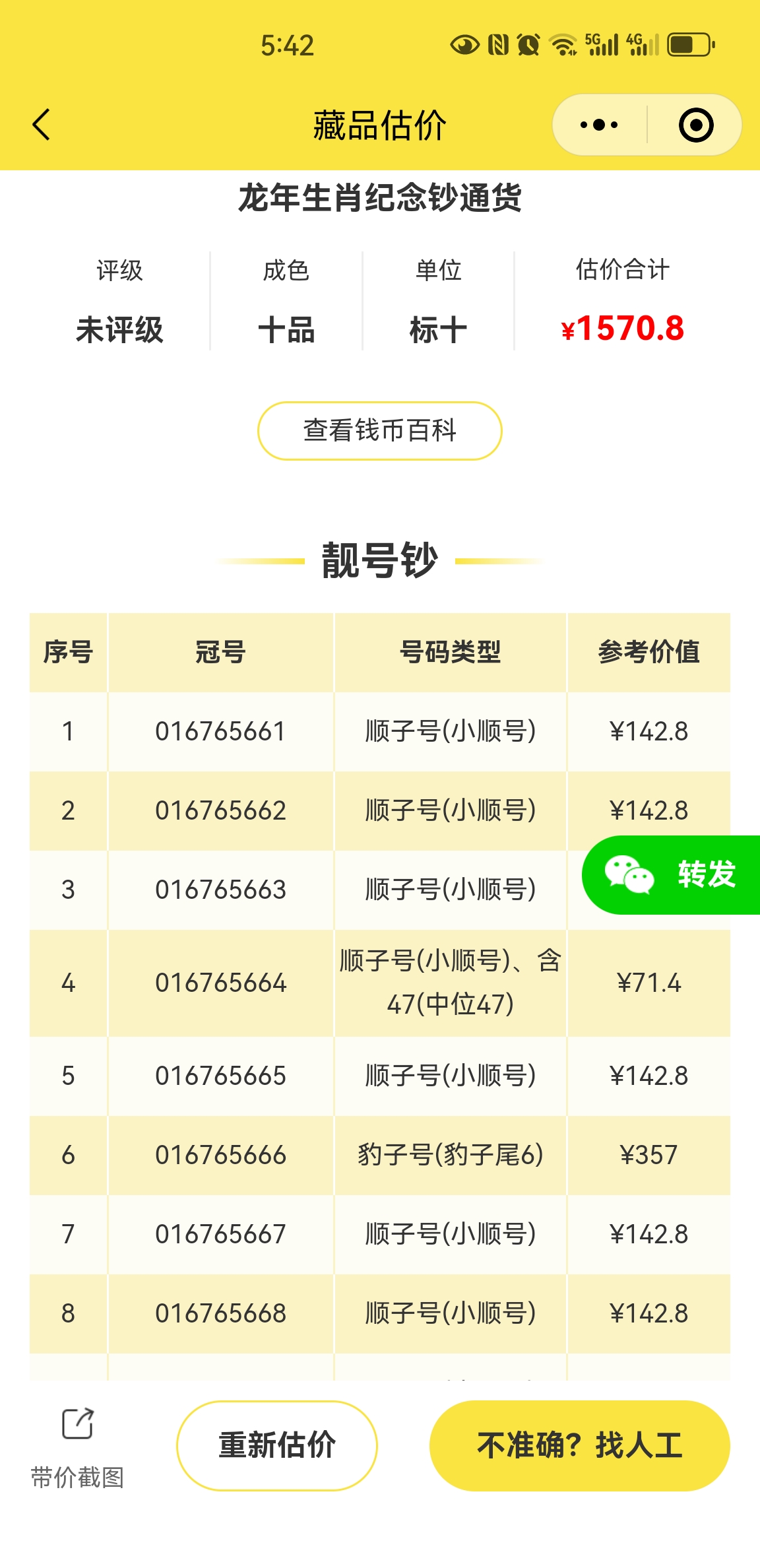Tap 重新估价 to re-estimate

(x=277, y=1445)
